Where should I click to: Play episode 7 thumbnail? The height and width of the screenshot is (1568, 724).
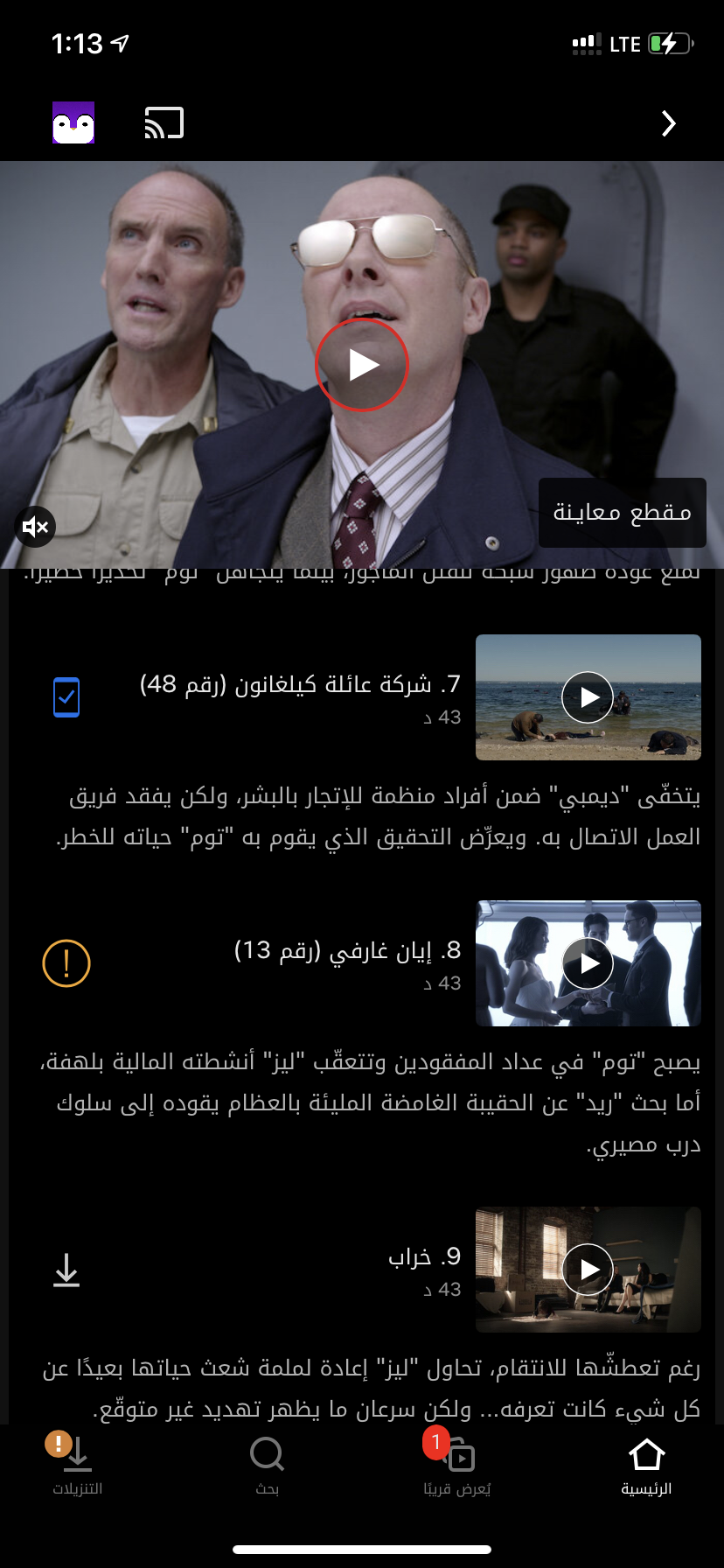(x=588, y=696)
